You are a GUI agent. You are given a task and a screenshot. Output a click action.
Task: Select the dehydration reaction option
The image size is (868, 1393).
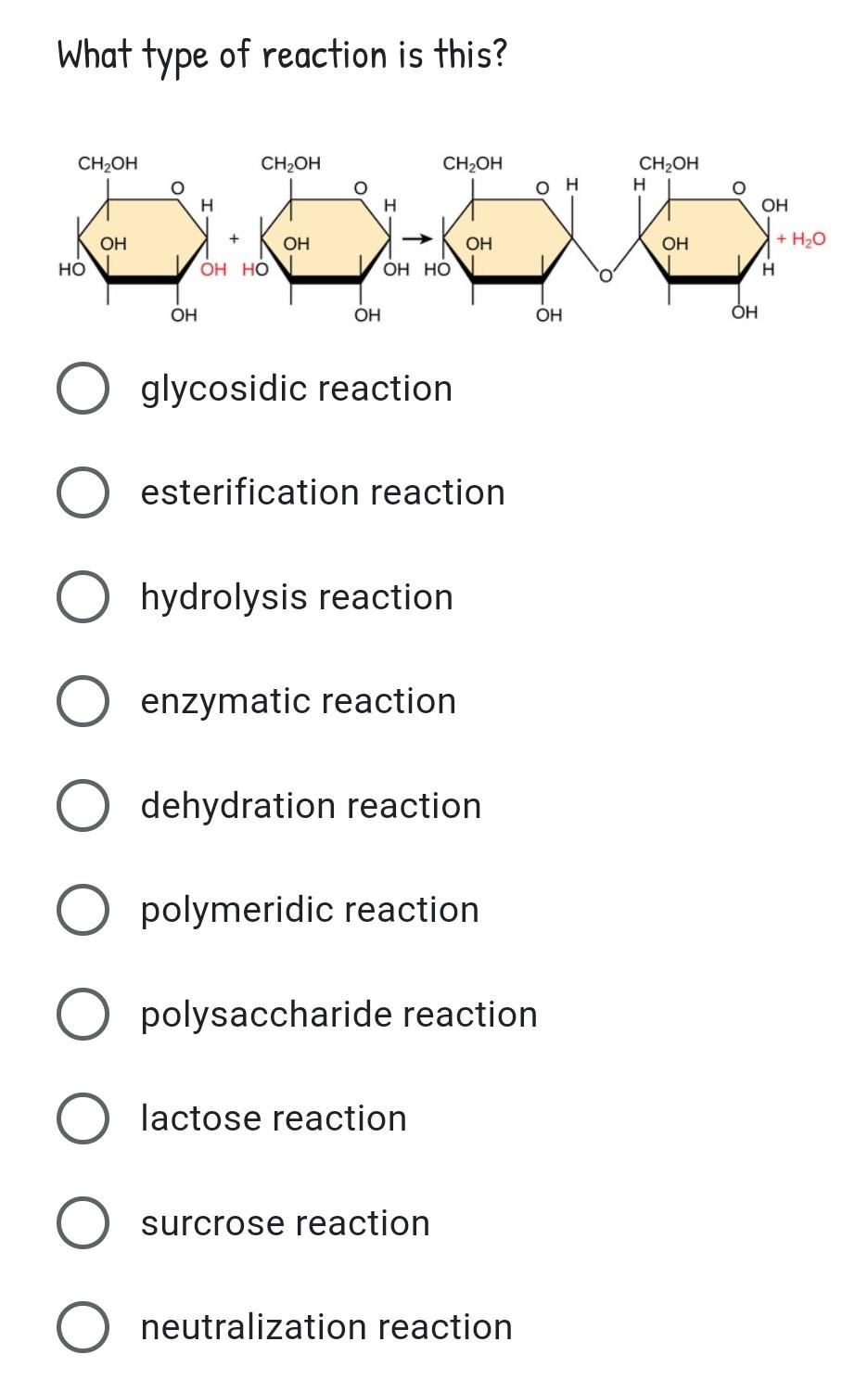coord(82,805)
